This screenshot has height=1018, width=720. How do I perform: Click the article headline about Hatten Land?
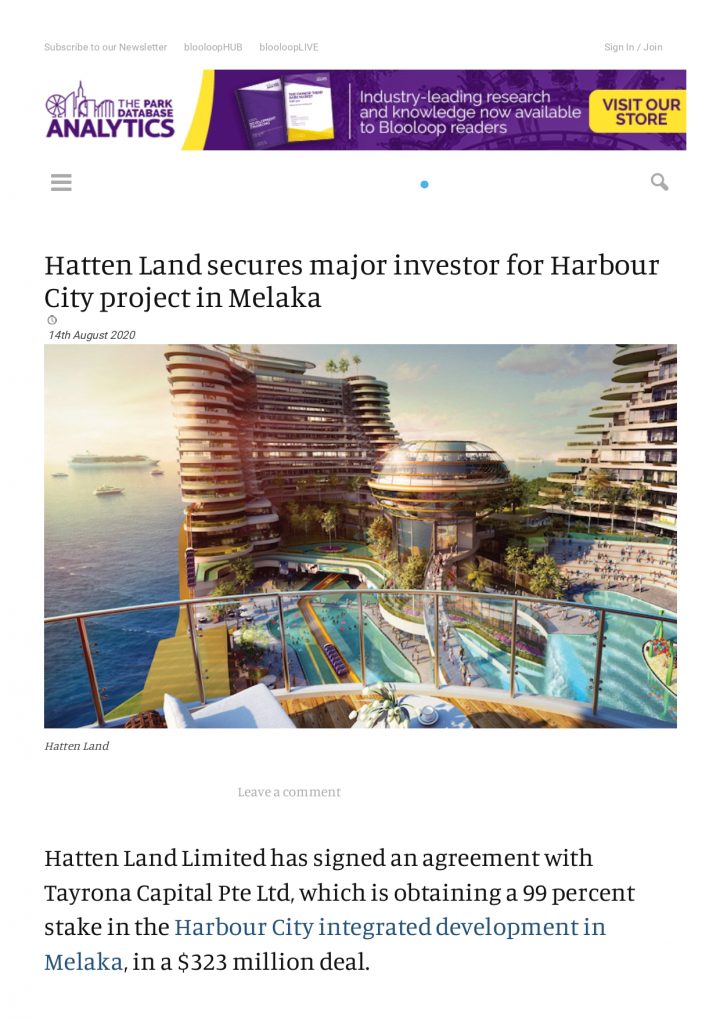[x=352, y=281]
